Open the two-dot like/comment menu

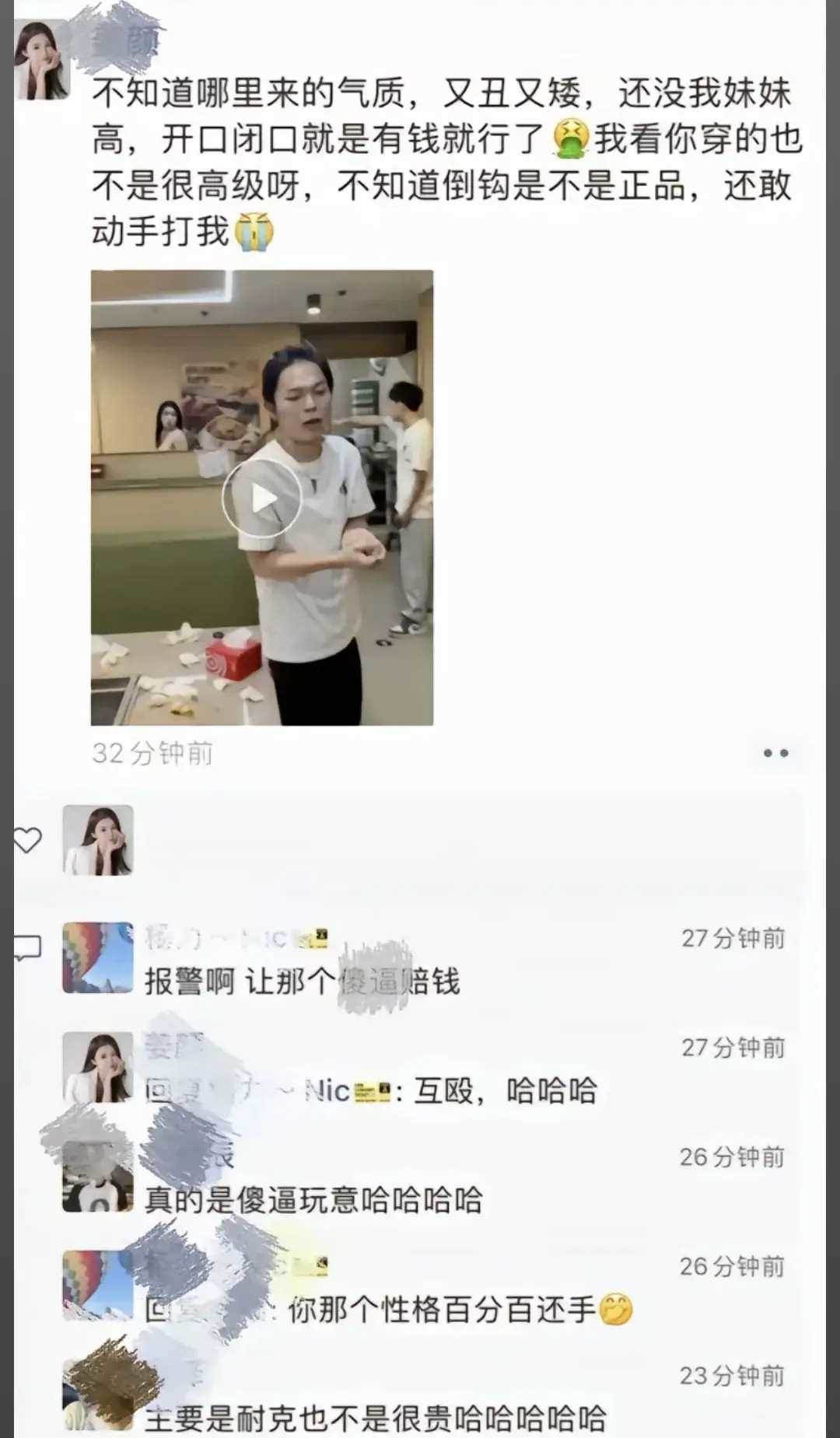(775, 753)
